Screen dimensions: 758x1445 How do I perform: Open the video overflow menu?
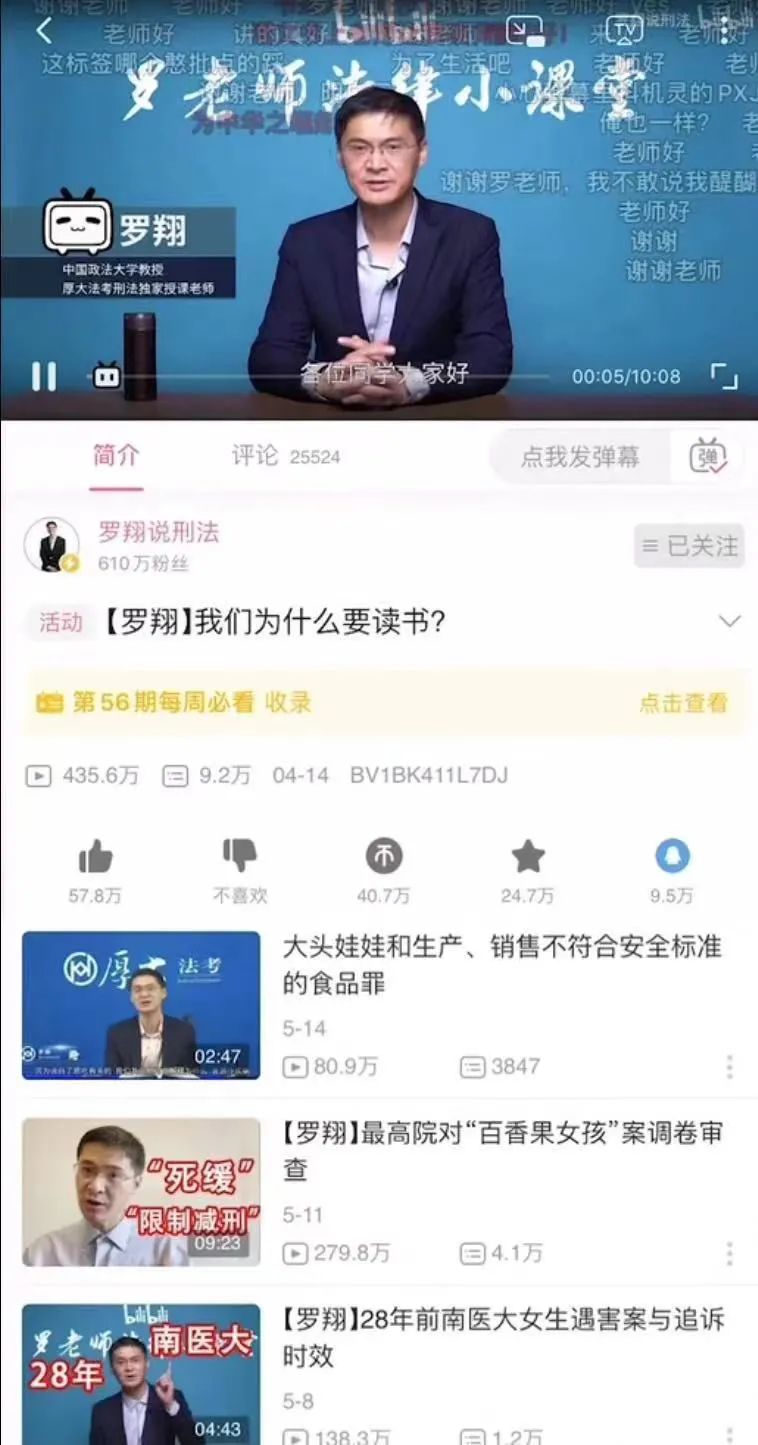point(725,29)
